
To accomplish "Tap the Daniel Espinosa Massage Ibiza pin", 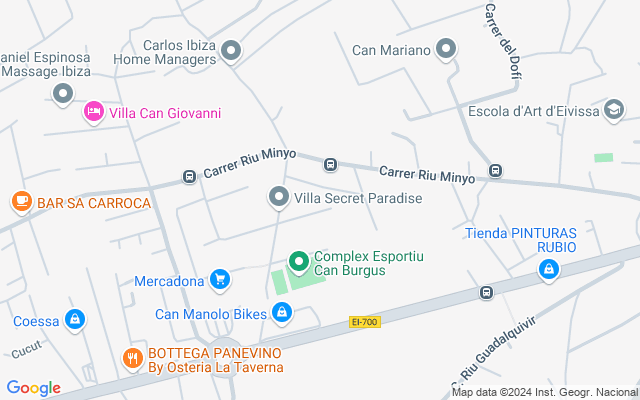I will tap(63, 95).
